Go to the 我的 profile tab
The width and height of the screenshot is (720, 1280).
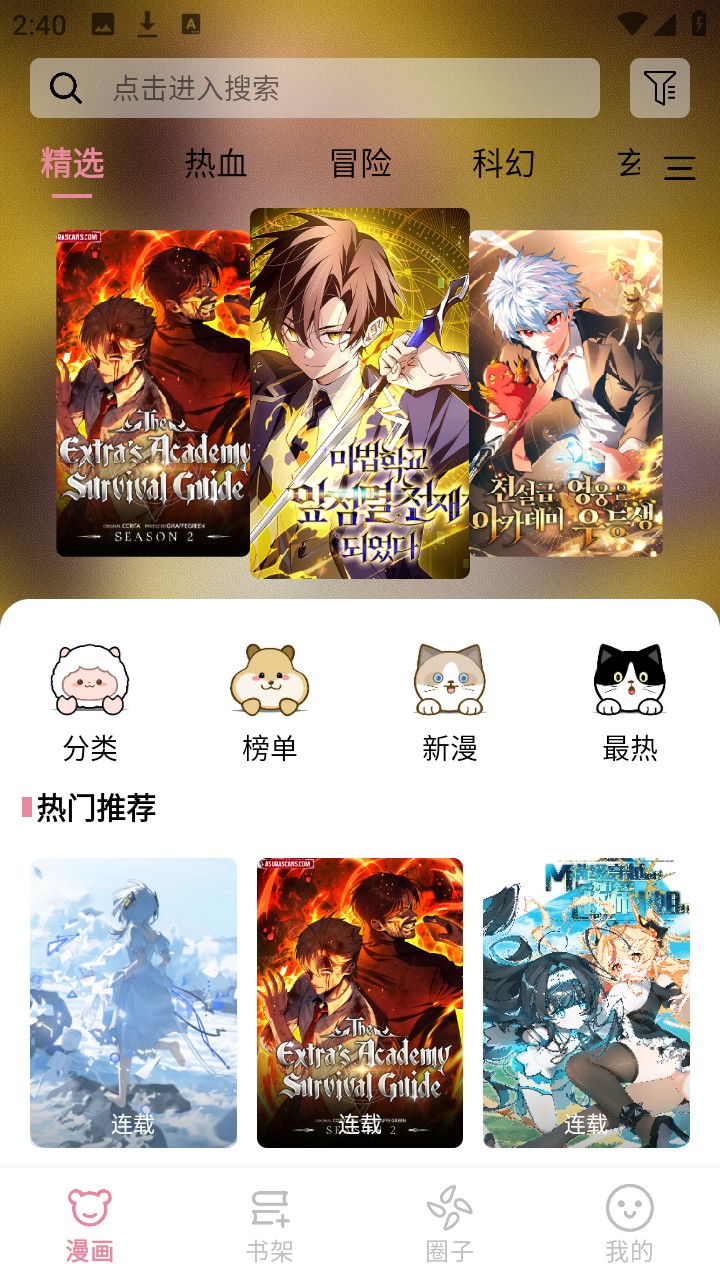630,1224
